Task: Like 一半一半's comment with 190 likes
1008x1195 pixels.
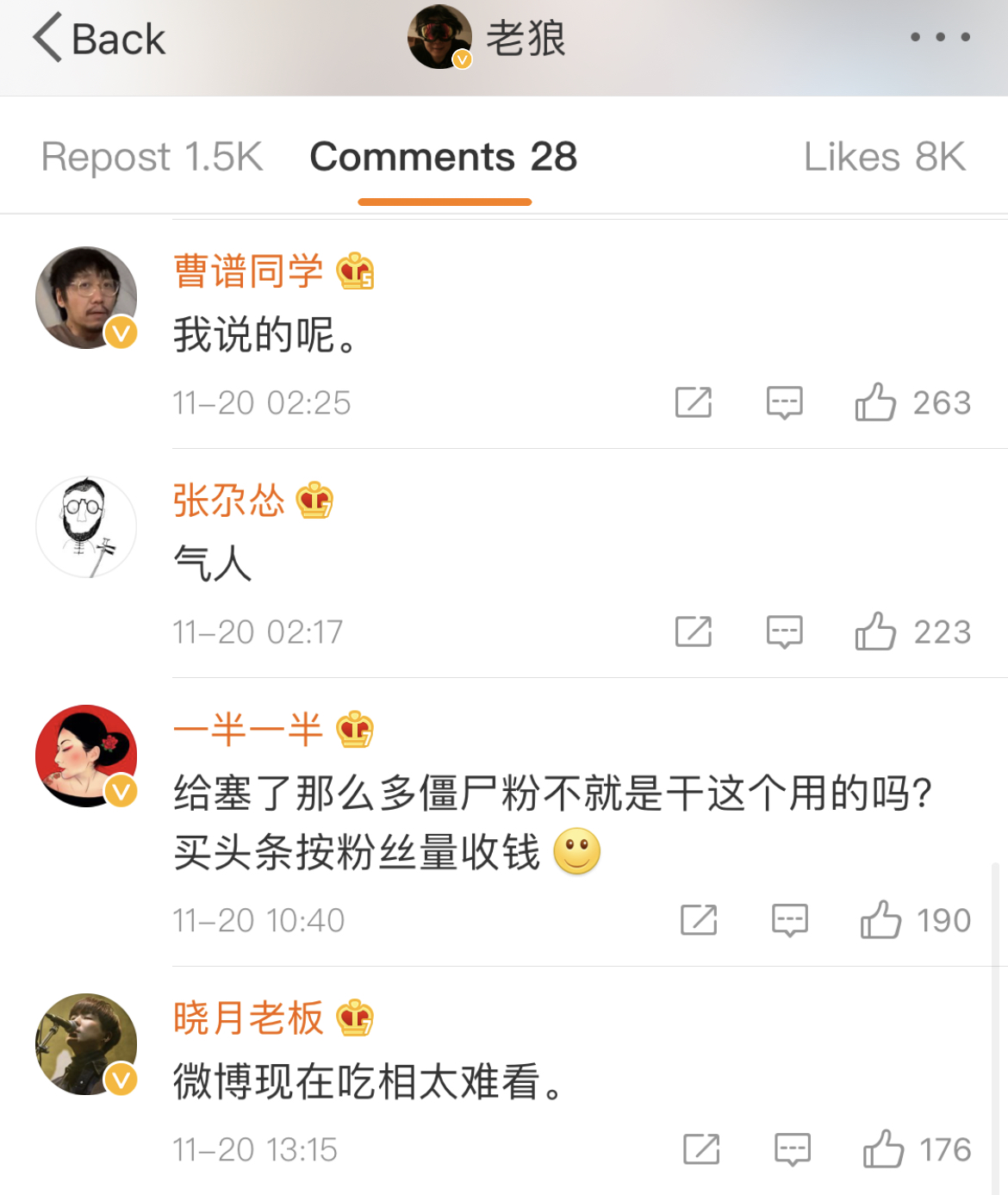Action: [x=880, y=920]
